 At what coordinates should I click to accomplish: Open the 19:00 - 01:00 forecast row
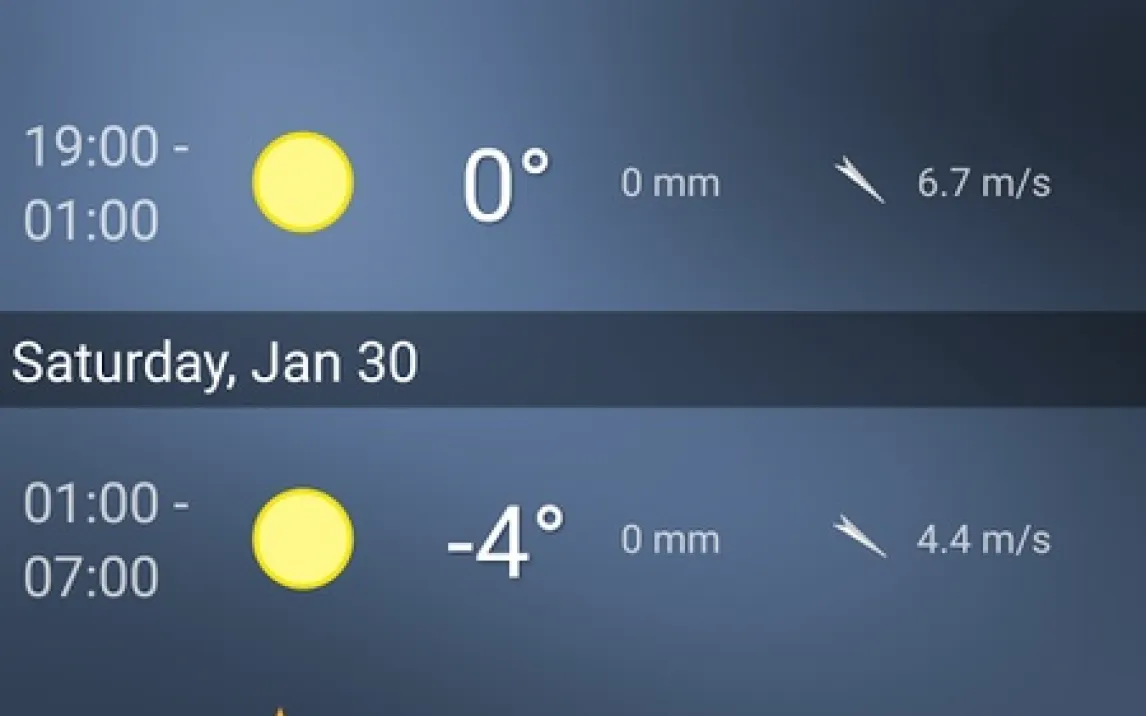coord(573,183)
